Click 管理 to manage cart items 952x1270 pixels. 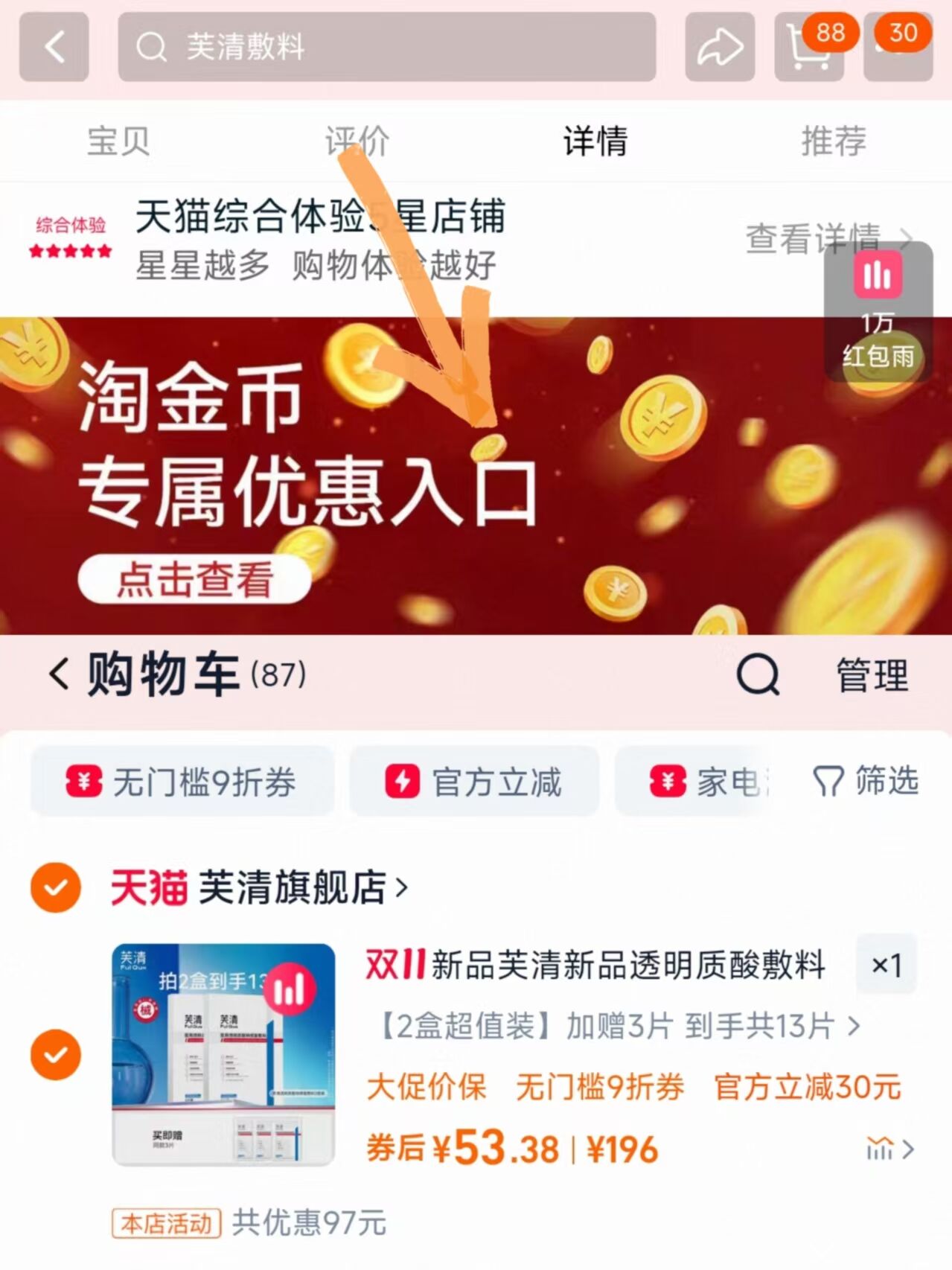click(x=869, y=675)
